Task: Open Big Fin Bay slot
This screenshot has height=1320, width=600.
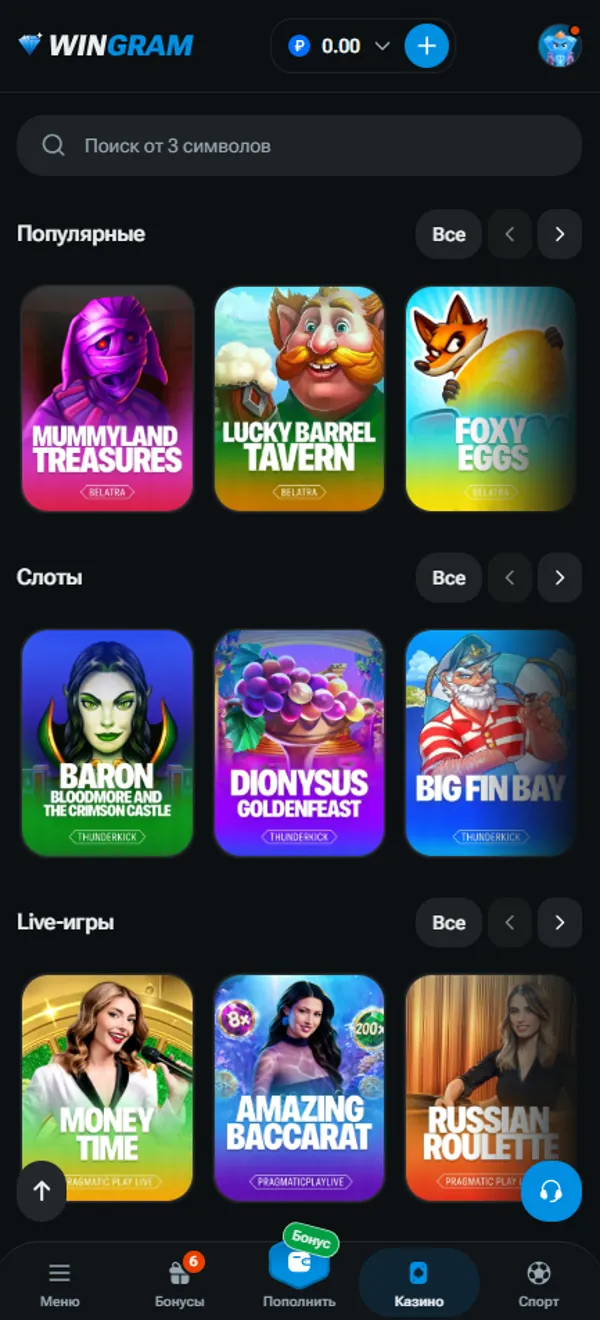Action: (x=491, y=743)
